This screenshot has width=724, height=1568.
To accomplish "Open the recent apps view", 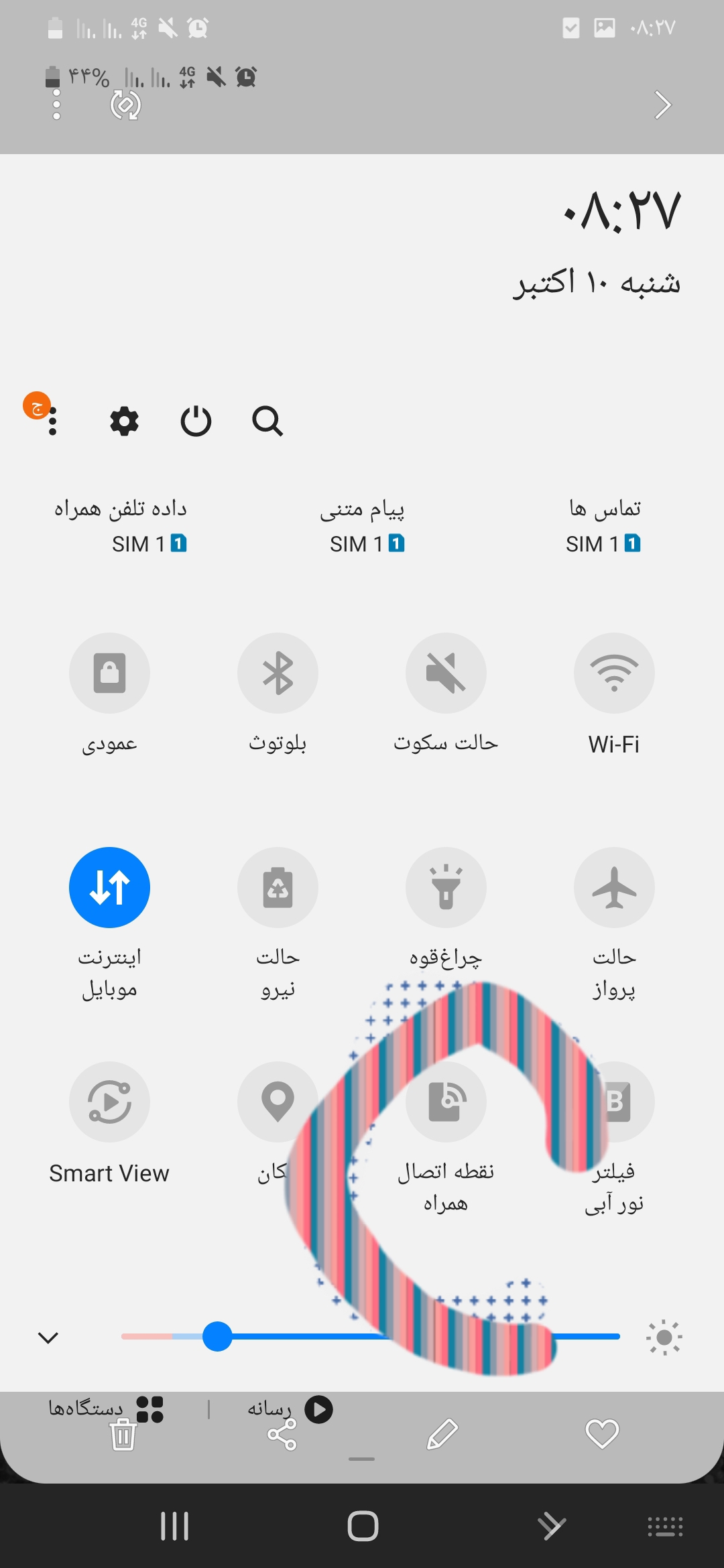I will [175, 1526].
